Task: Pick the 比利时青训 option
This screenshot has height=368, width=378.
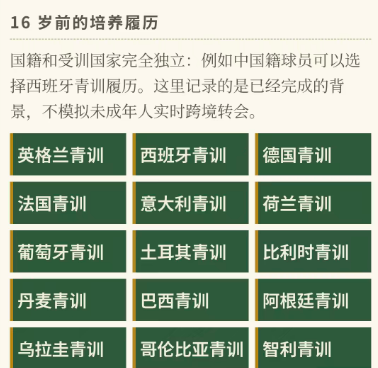Action: click(x=313, y=251)
